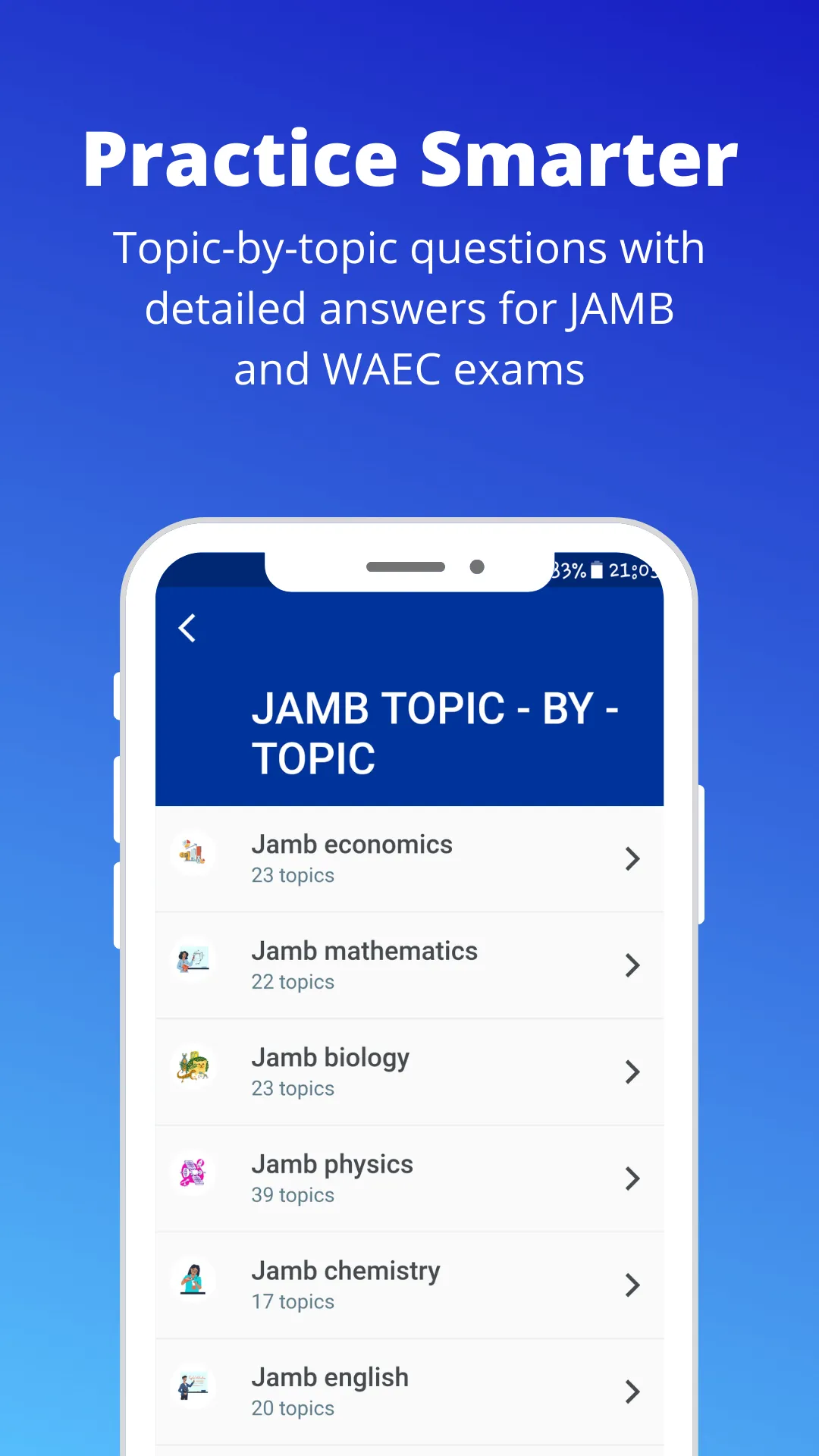
Task: Tap the 20 topics label under english
Action: (293, 1408)
